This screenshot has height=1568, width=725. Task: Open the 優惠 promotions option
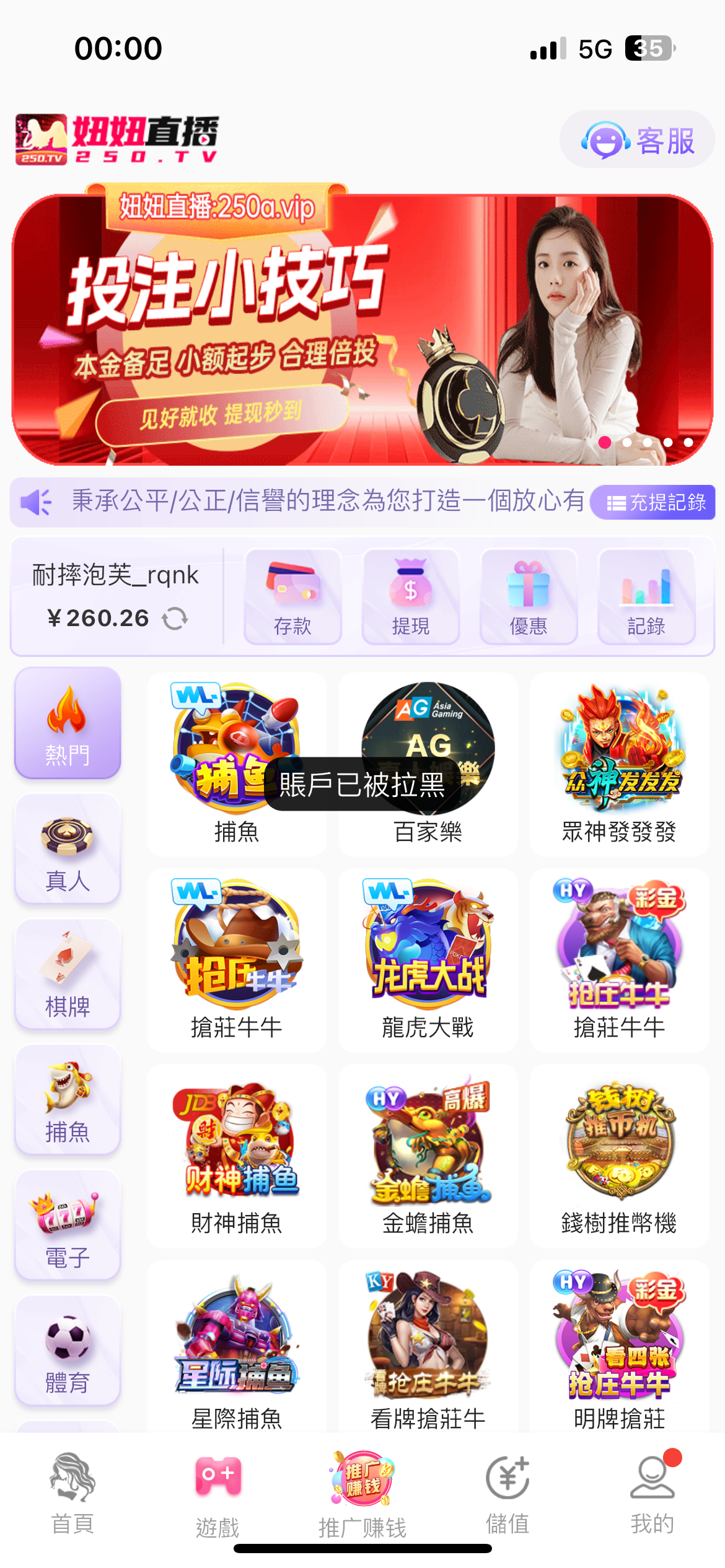(x=528, y=597)
